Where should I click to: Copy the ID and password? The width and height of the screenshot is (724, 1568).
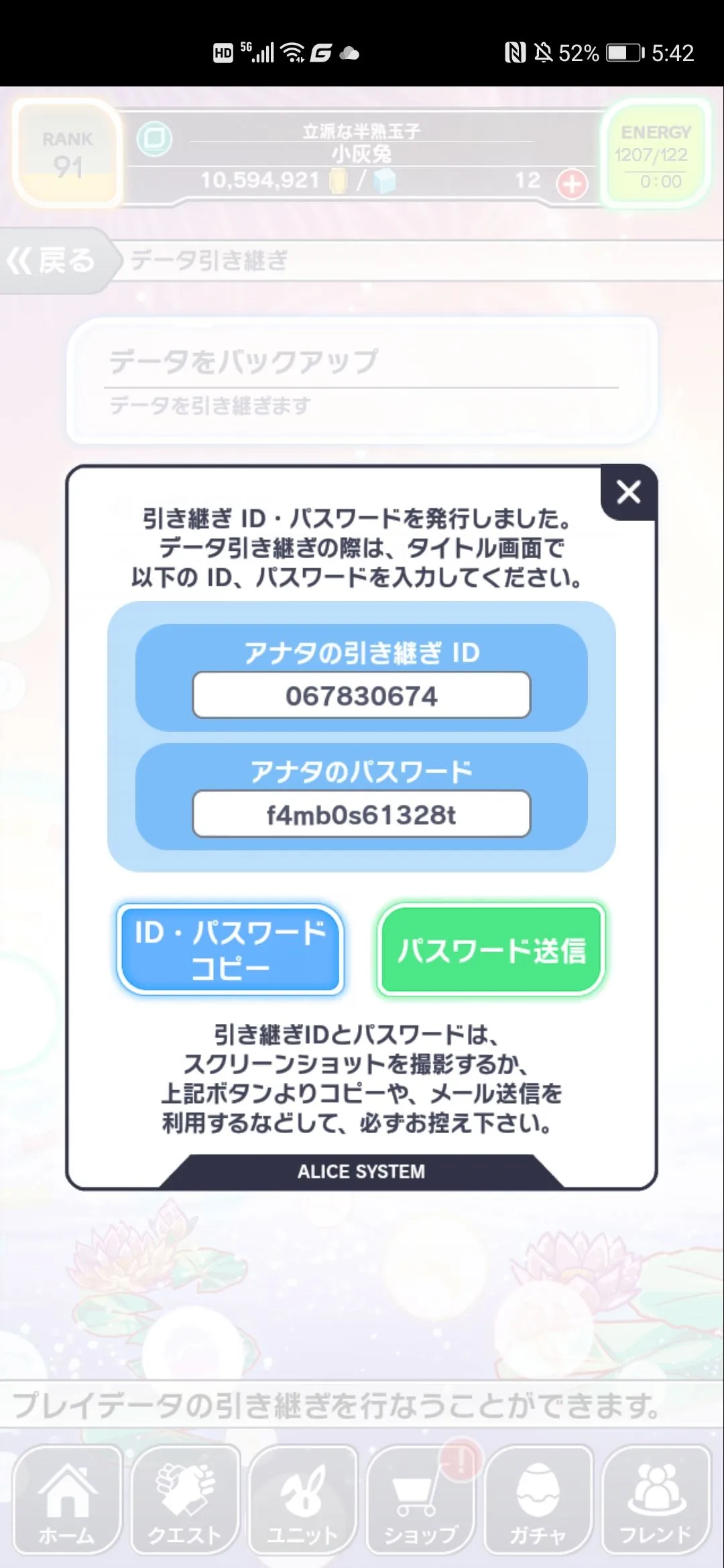click(230, 949)
